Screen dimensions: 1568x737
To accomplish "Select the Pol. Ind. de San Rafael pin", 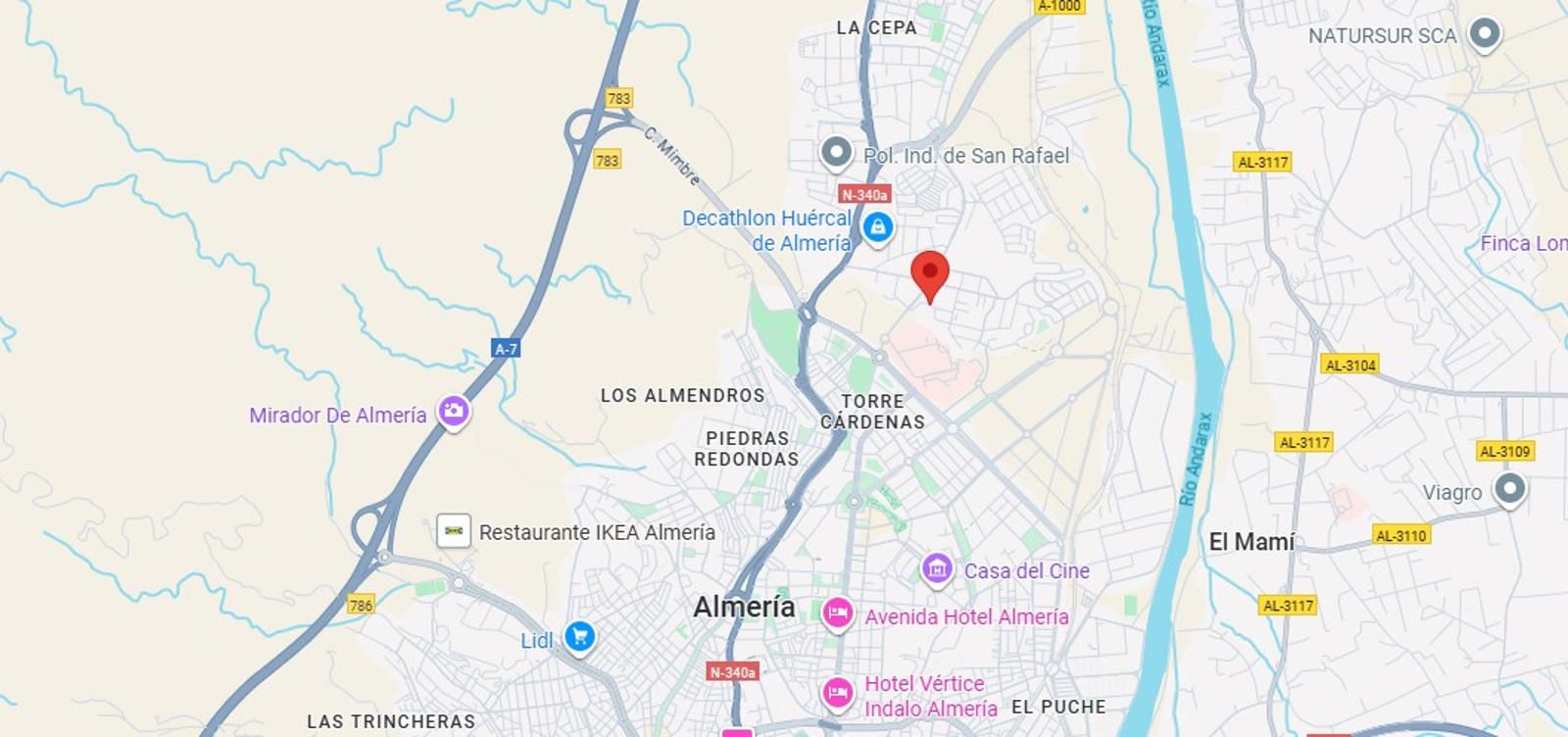I will (x=836, y=152).
